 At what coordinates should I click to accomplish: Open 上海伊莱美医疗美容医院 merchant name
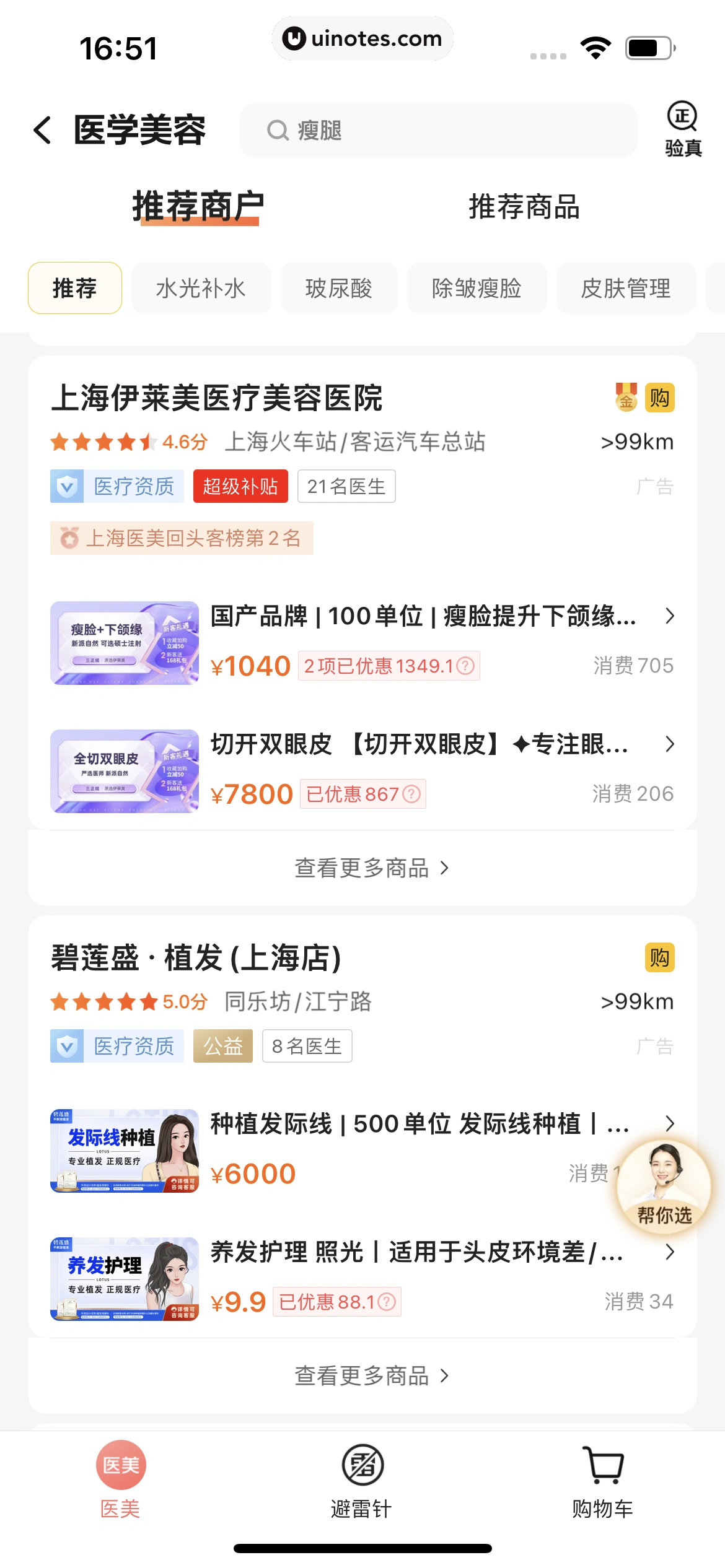point(218,399)
